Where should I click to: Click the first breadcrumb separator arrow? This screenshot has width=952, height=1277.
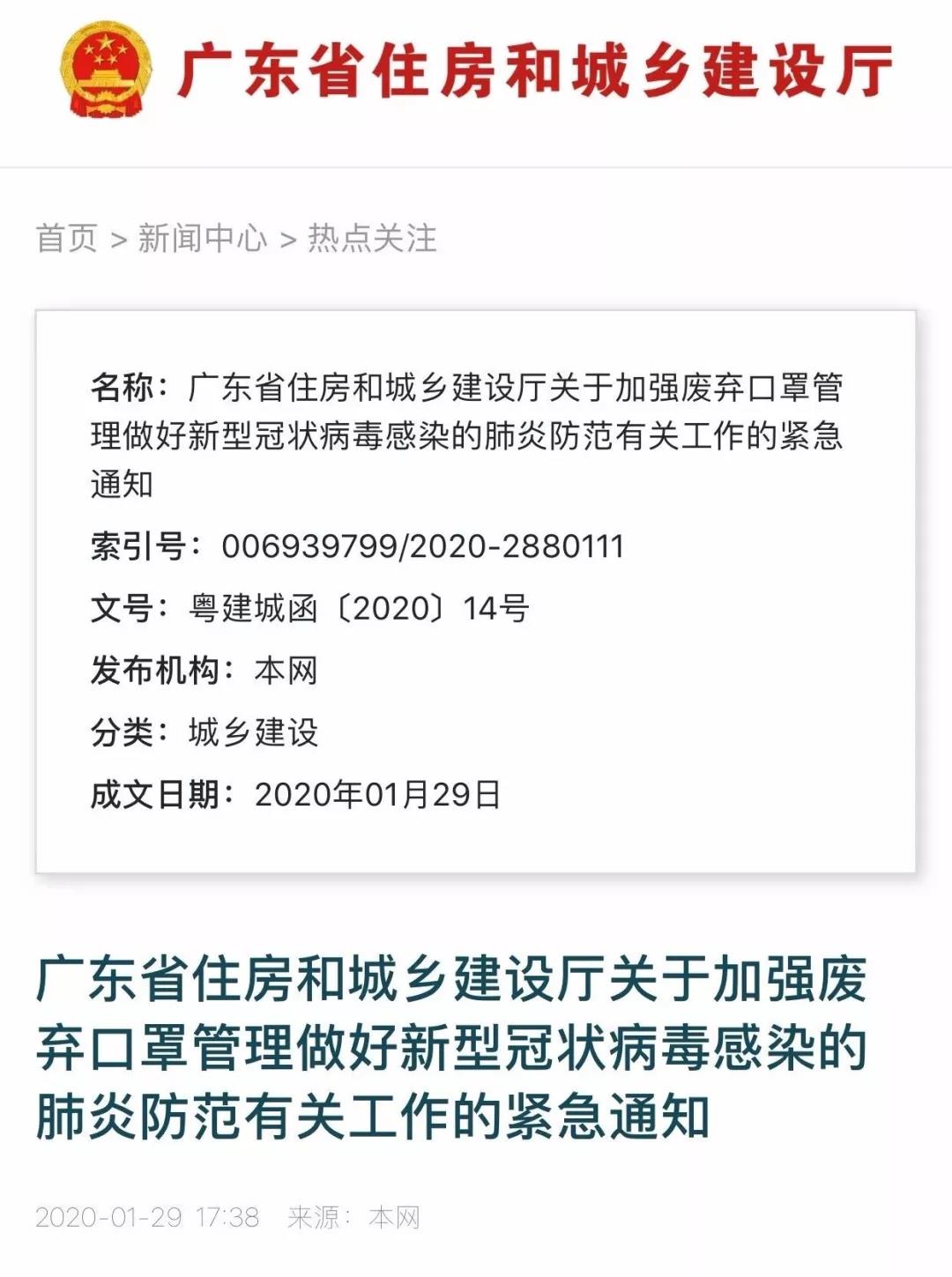117,241
